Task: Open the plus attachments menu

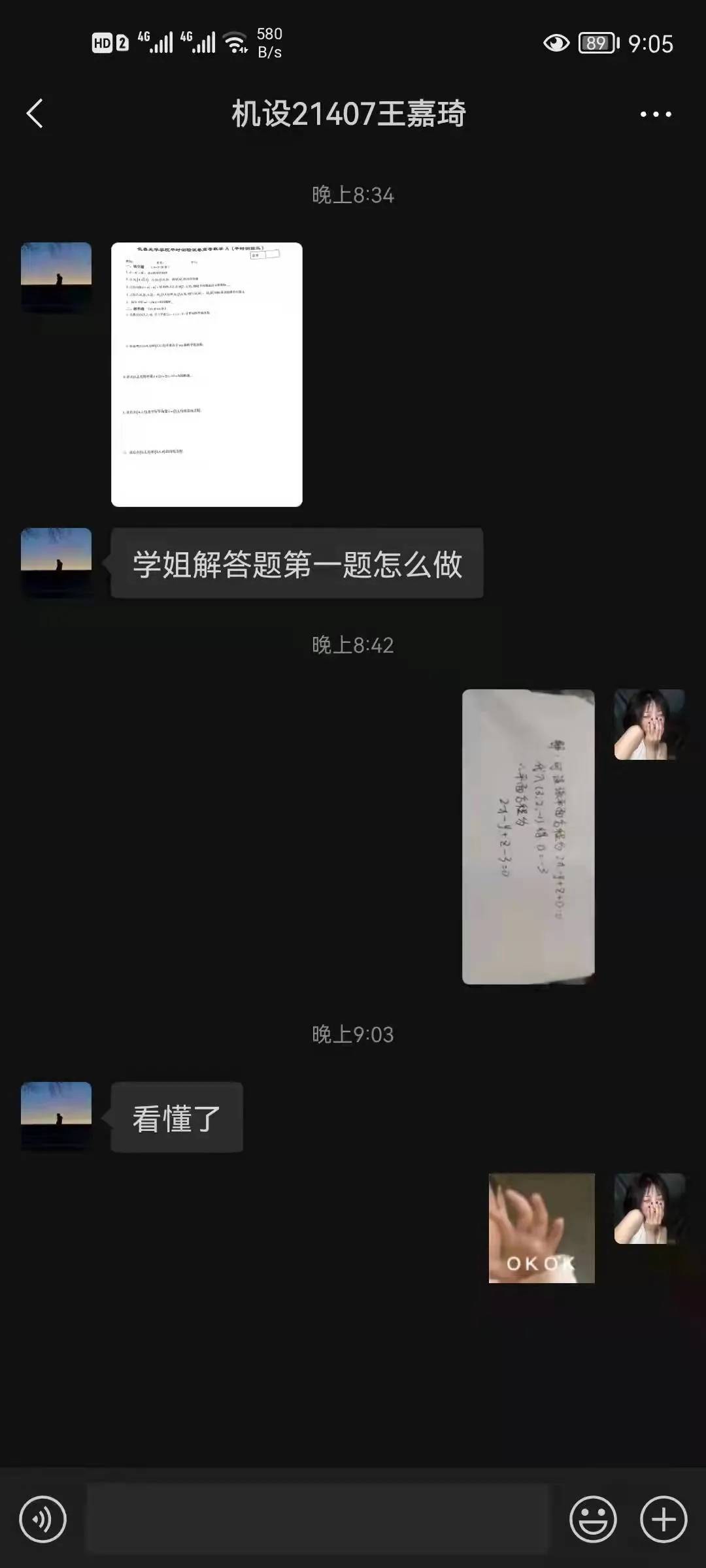Action: [x=664, y=1520]
